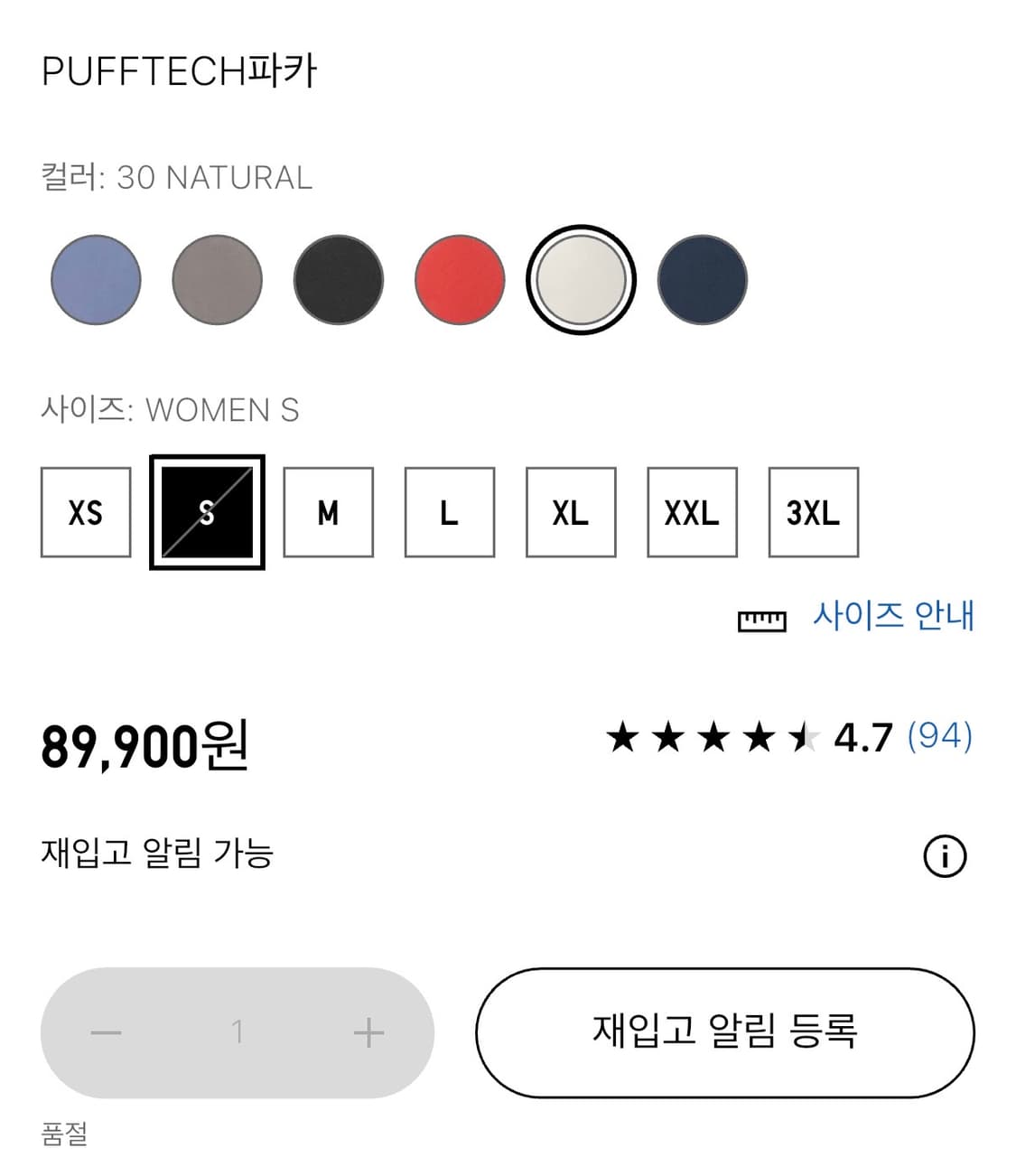Increase quantity with the plus button
The image size is (1016, 1176).
(368, 1032)
